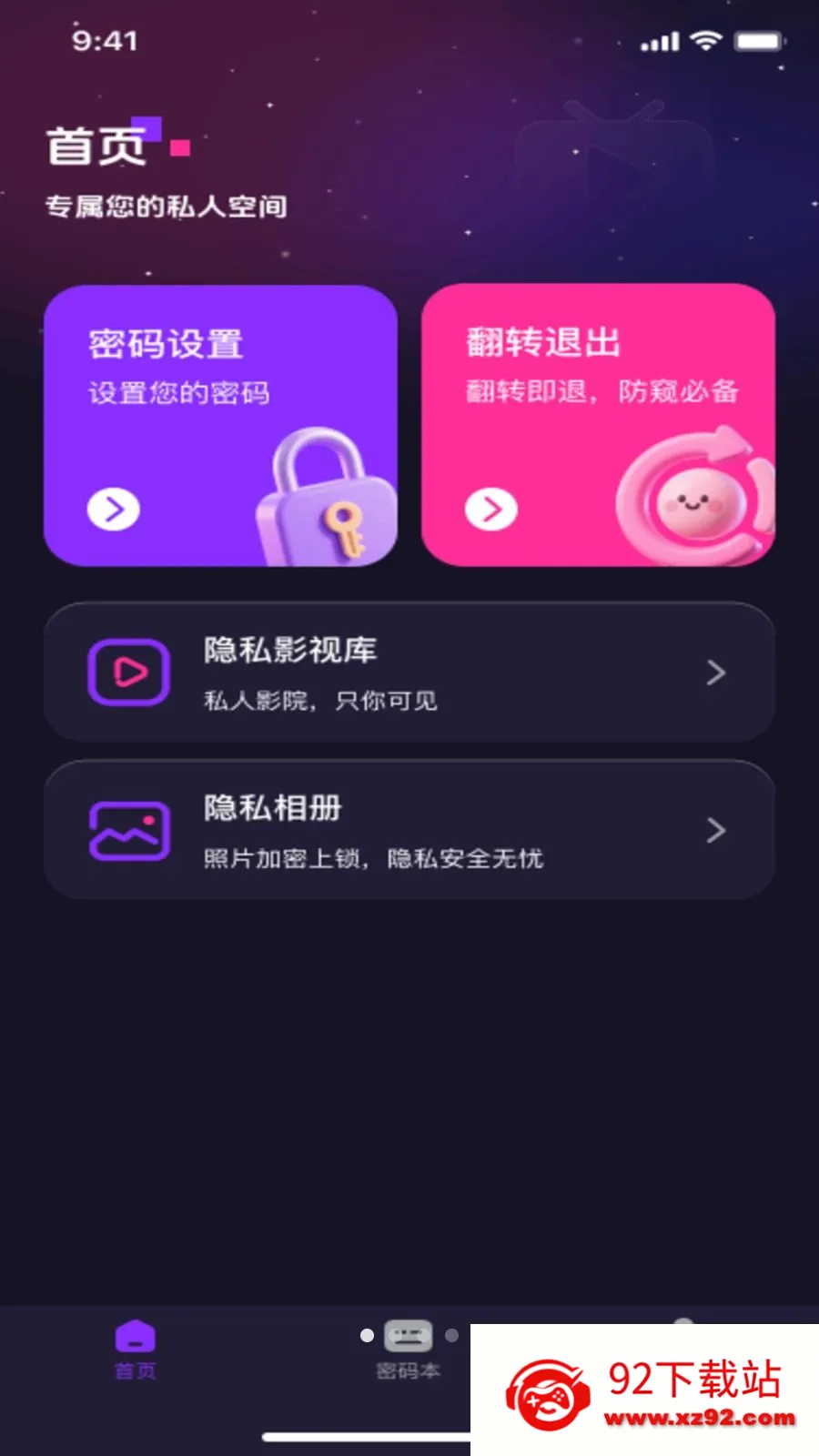
Task: Click the circular arrow button on 翻转退出 card
Action: tap(490, 510)
